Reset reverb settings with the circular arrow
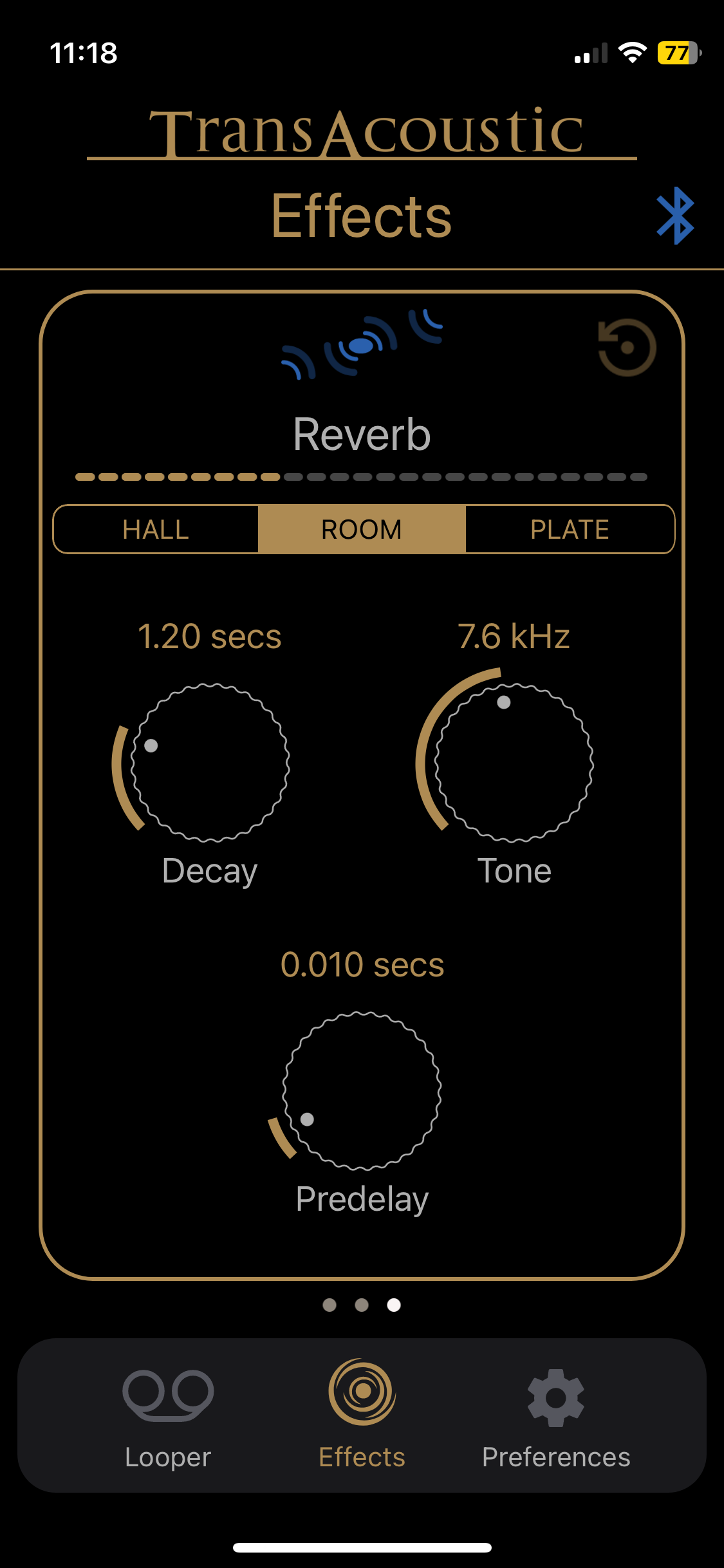 [x=627, y=348]
